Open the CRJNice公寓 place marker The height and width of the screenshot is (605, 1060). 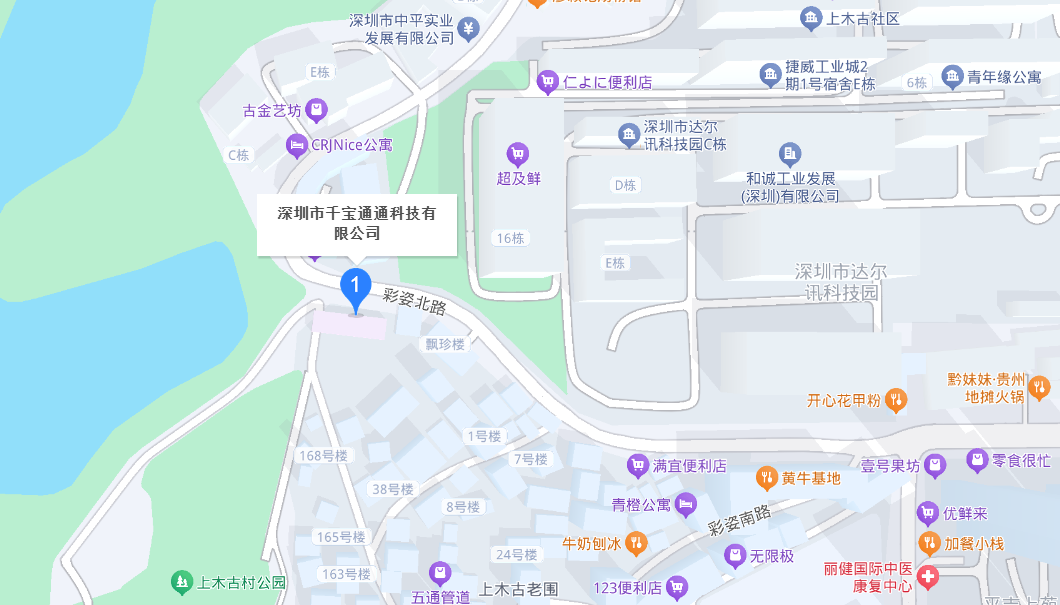[297, 146]
